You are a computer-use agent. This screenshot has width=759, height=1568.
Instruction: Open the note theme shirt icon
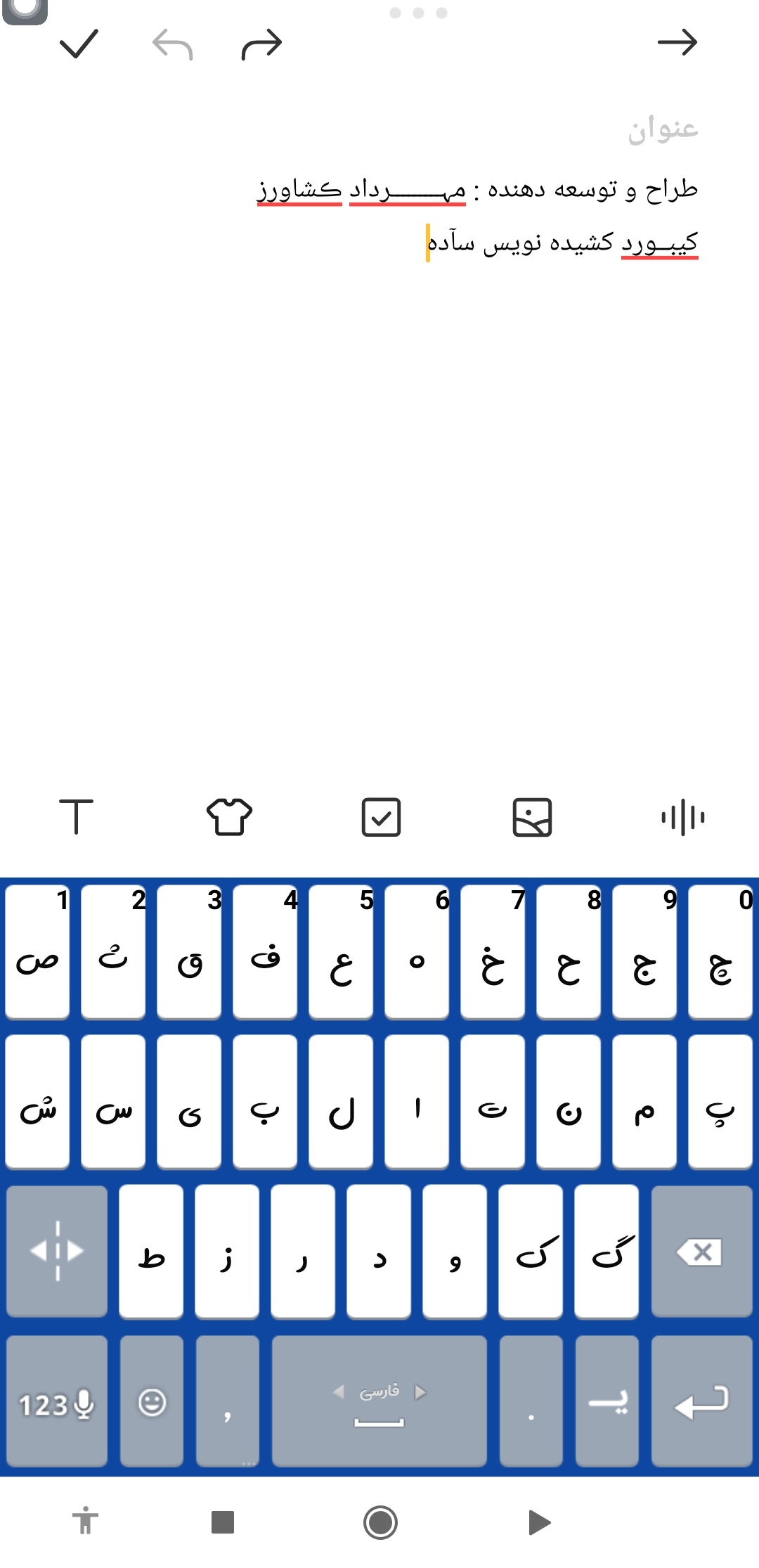tap(229, 817)
